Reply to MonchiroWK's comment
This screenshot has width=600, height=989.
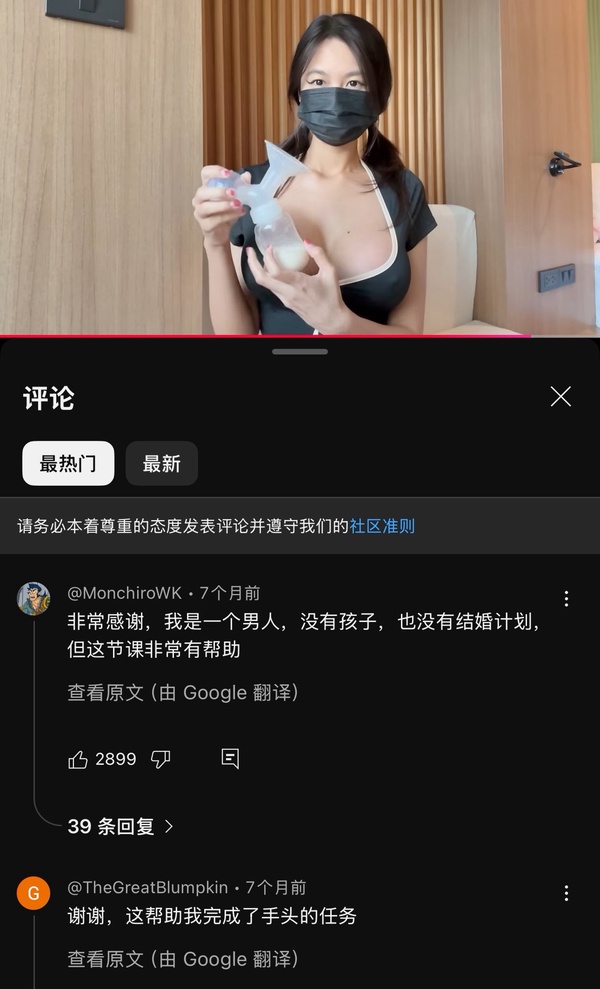230,759
